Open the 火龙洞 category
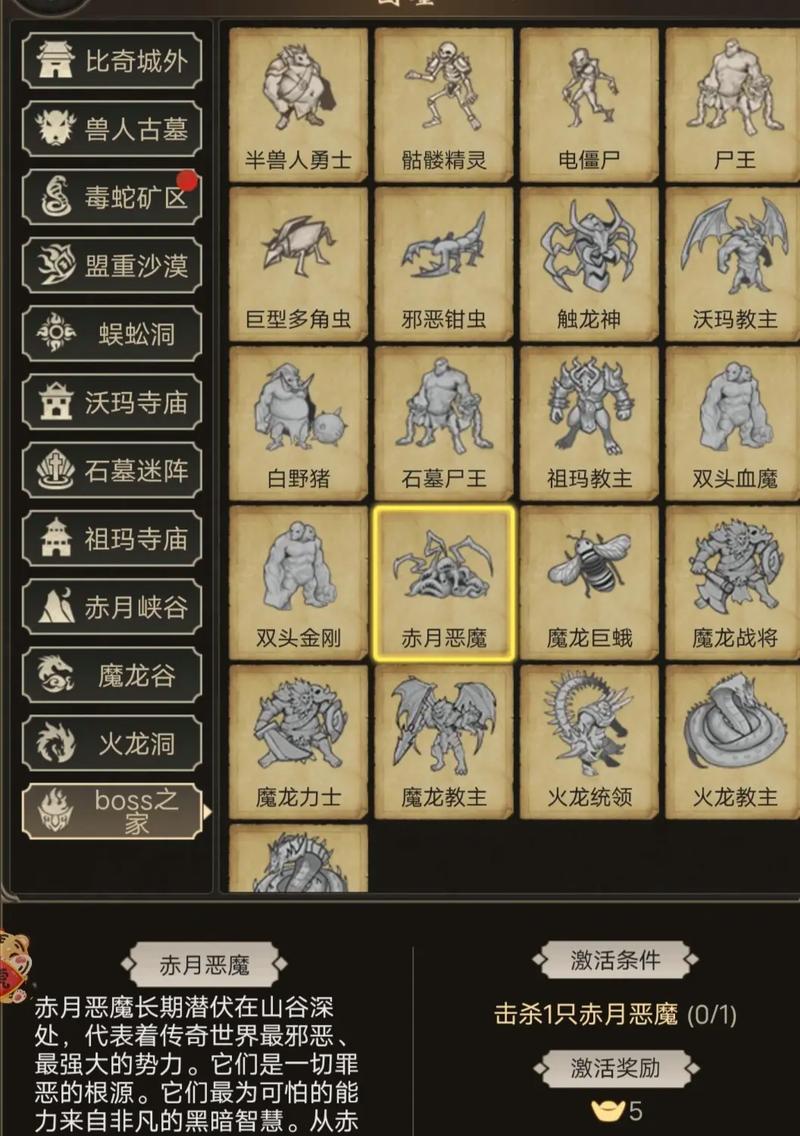 [111, 743]
